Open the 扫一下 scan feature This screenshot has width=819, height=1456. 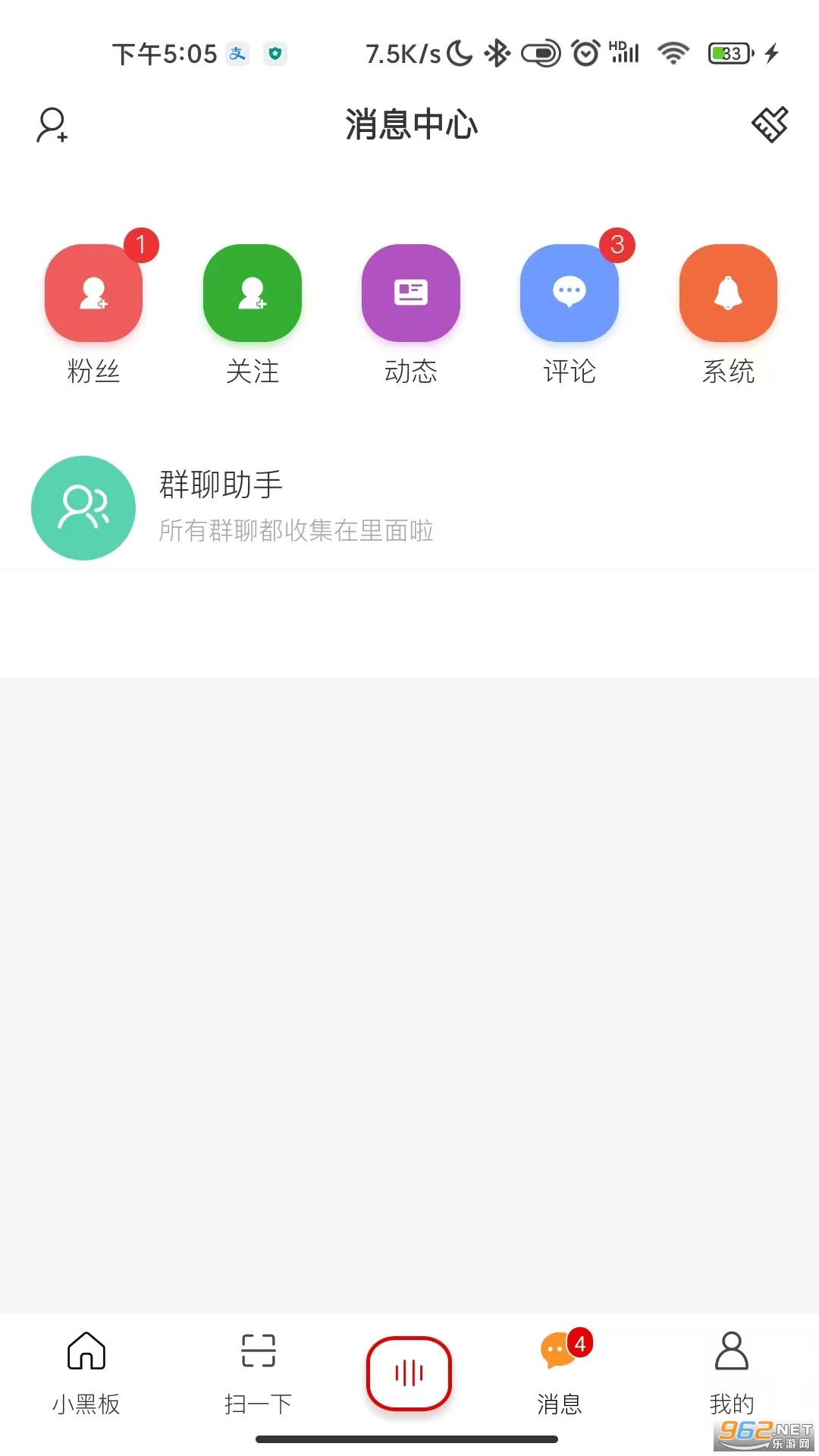(x=257, y=1373)
